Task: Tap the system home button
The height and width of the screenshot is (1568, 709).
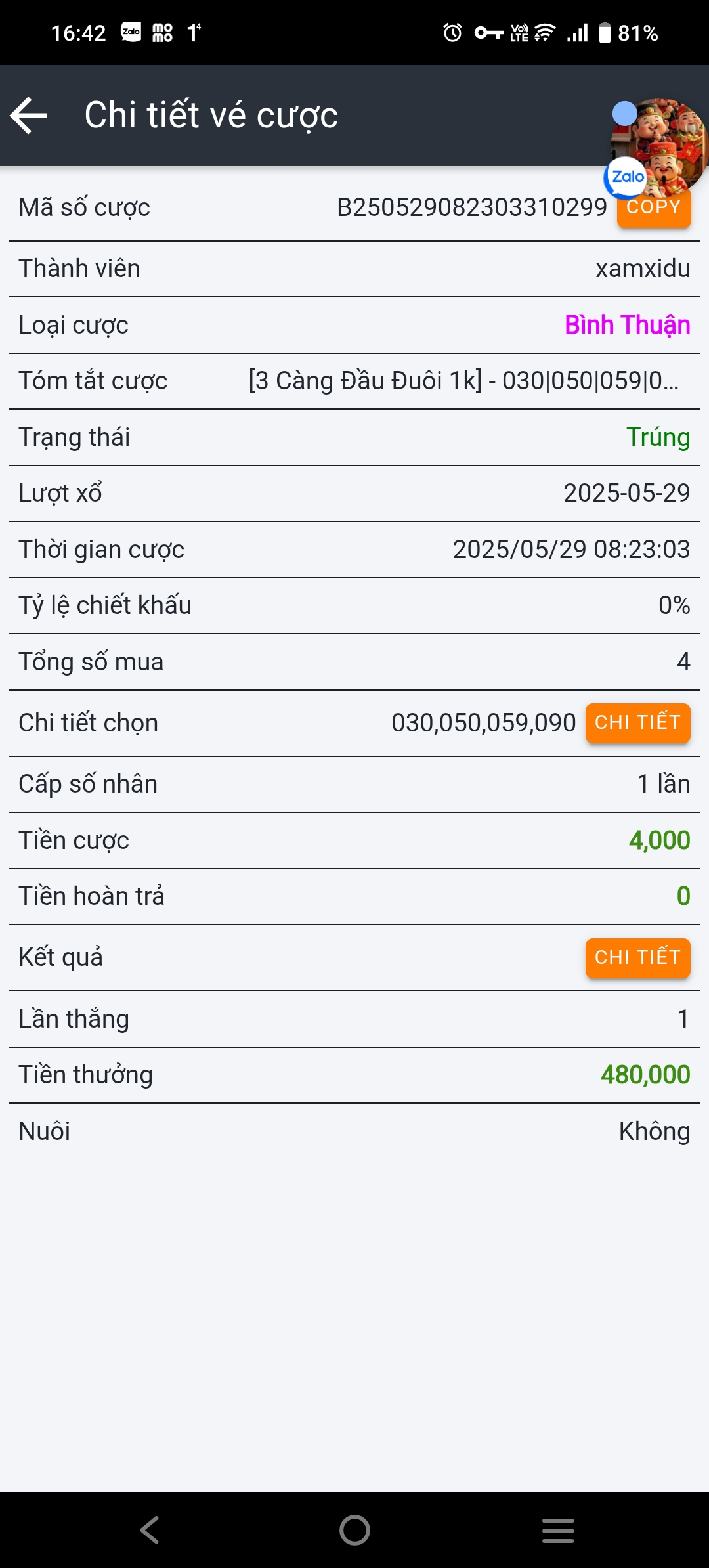Action: coord(354,1531)
